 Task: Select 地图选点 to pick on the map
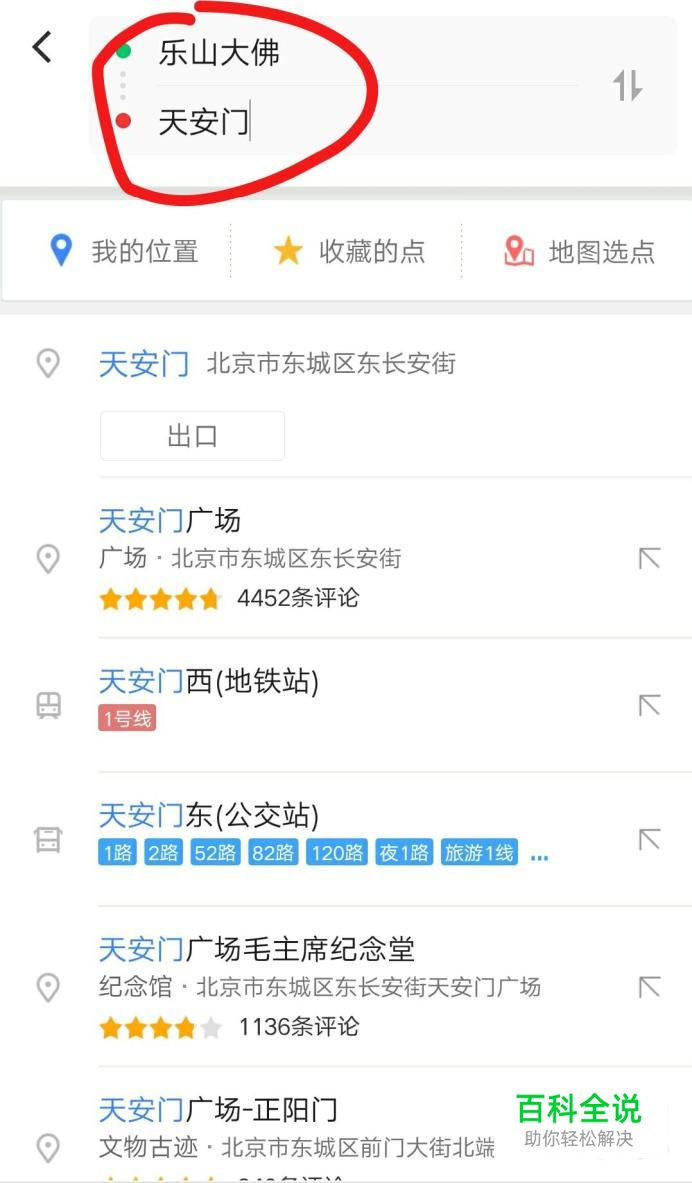(x=579, y=251)
